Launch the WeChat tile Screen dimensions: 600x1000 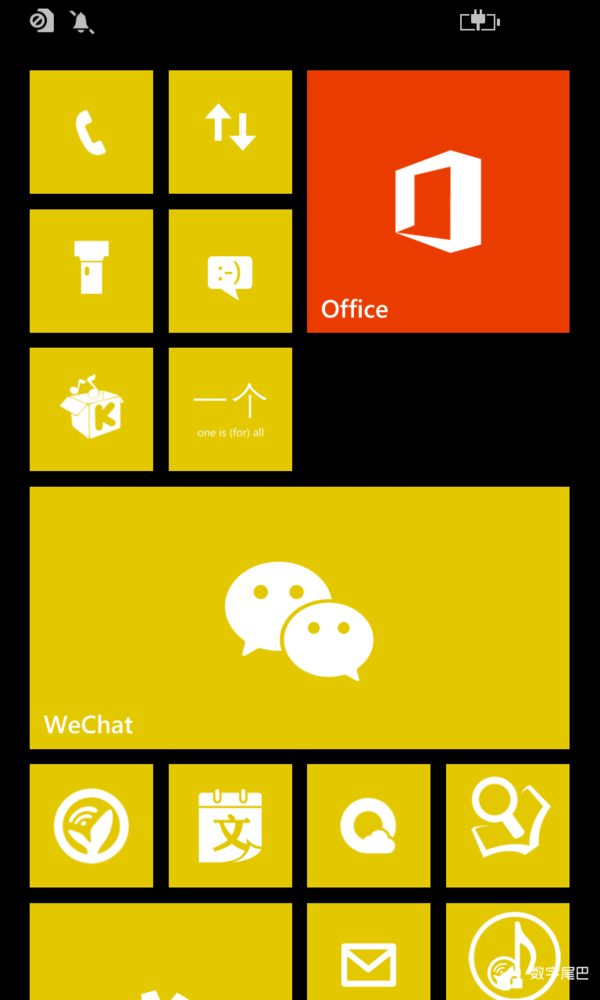point(299,617)
